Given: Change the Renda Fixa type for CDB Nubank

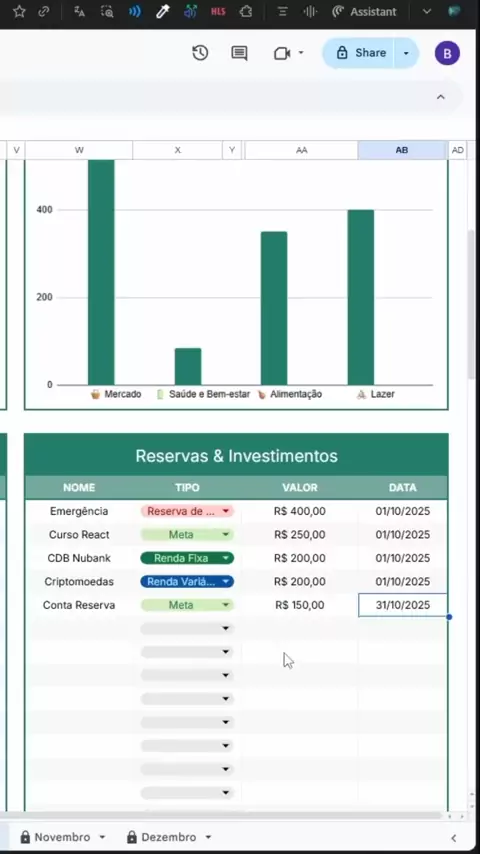Looking at the screenshot, I should 187,558.
